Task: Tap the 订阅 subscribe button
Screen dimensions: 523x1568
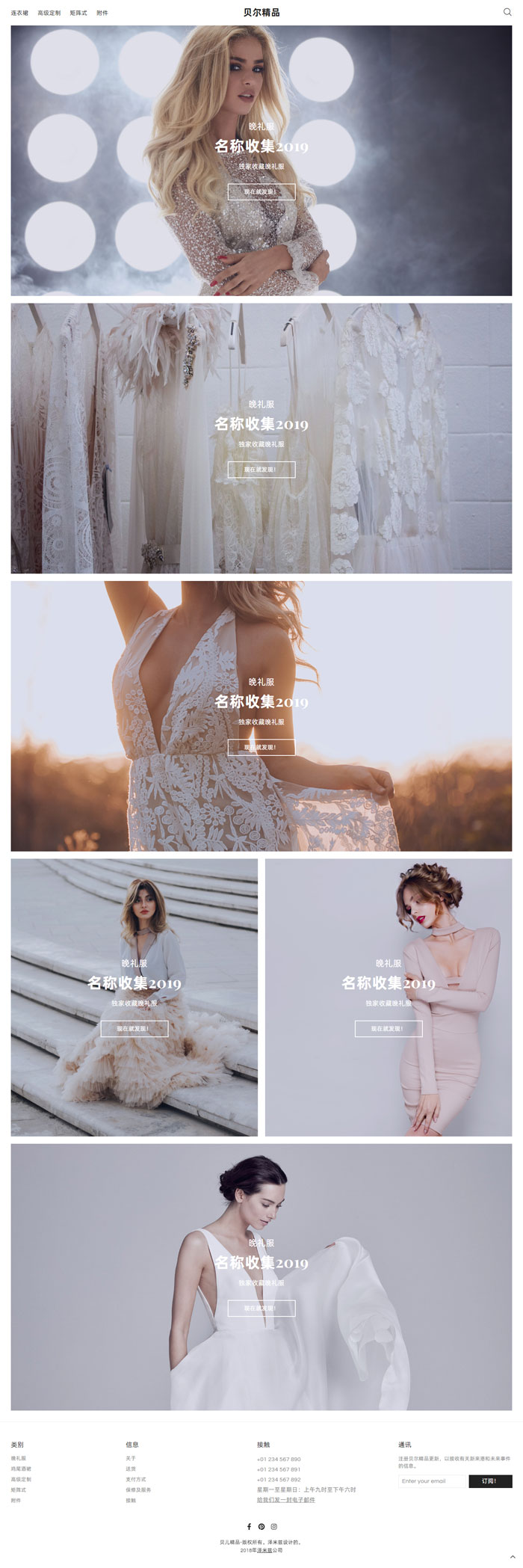Action: pyautogui.click(x=489, y=1481)
